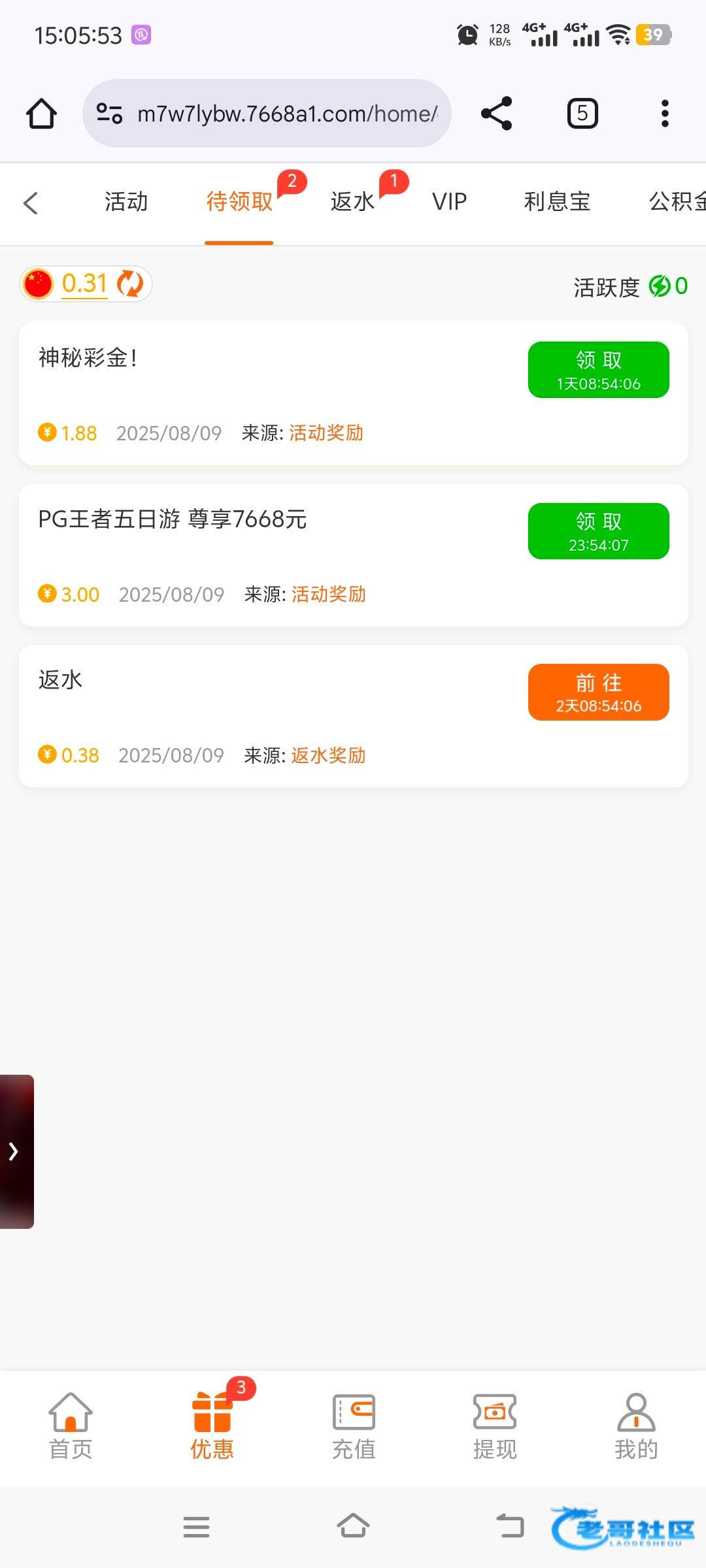Image resolution: width=706 pixels, height=1568 pixels.
Task: Share this page from the browser
Action: tap(497, 114)
